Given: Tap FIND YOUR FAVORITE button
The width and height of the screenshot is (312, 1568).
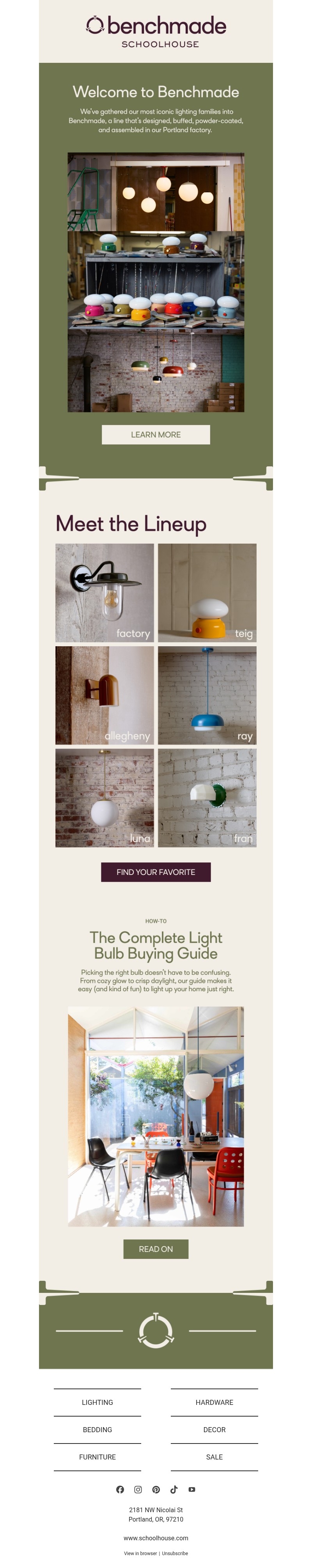Looking at the screenshot, I should [156, 872].
